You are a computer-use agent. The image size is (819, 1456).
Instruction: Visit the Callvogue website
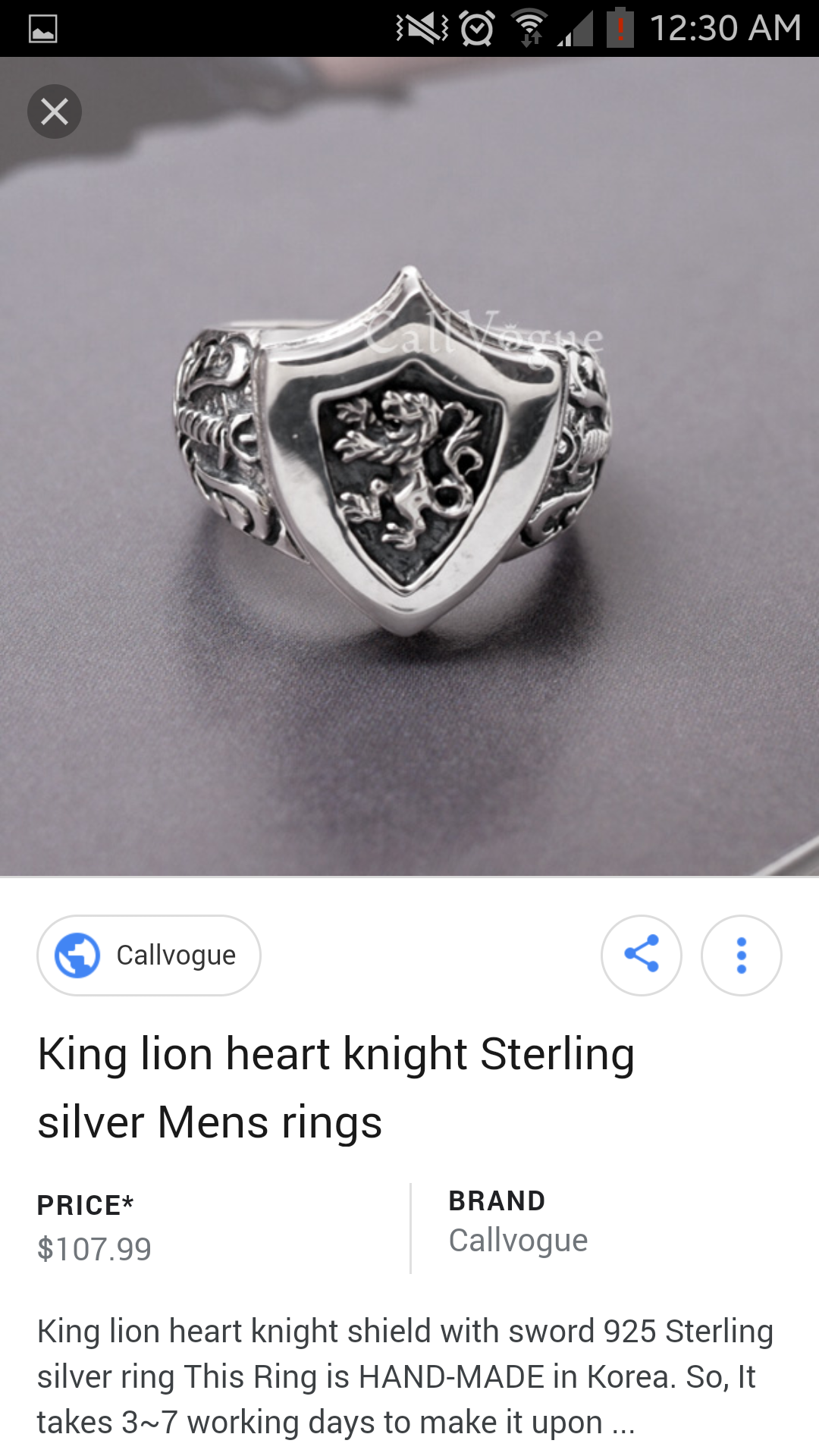coord(149,955)
